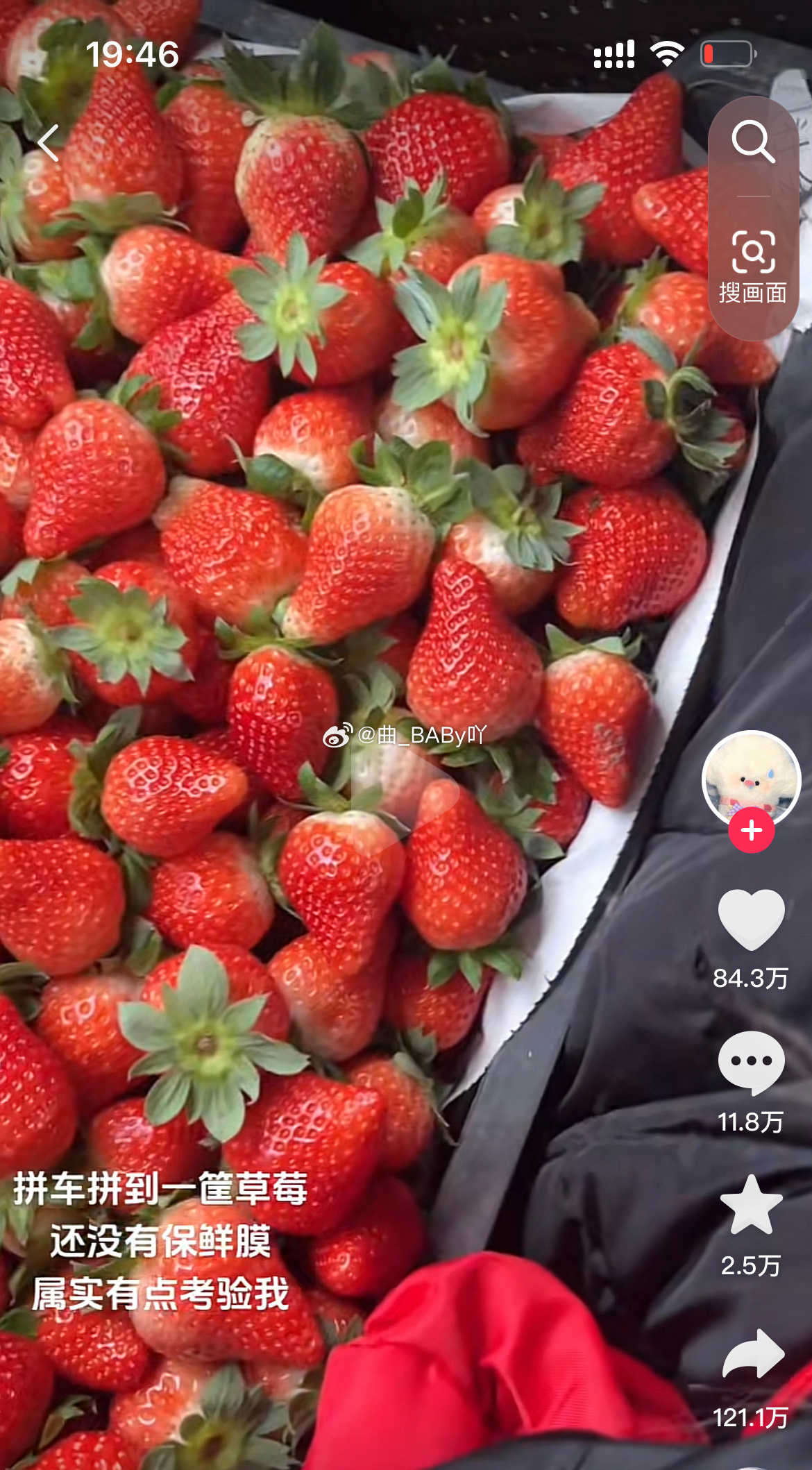Tap the 搜画面 visual search button
Image resolution: width=812 pixels, height=1470 pixels.
753,267
